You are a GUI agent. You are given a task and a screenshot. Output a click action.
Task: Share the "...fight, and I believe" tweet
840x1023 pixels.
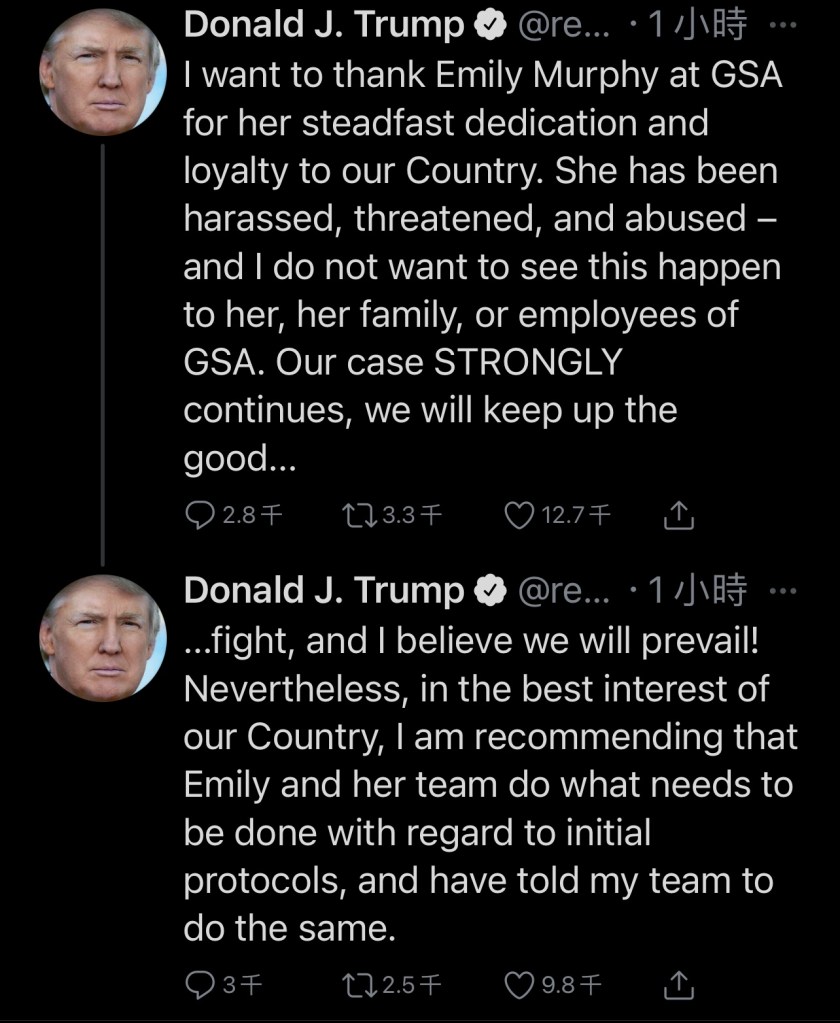(679, 985)
